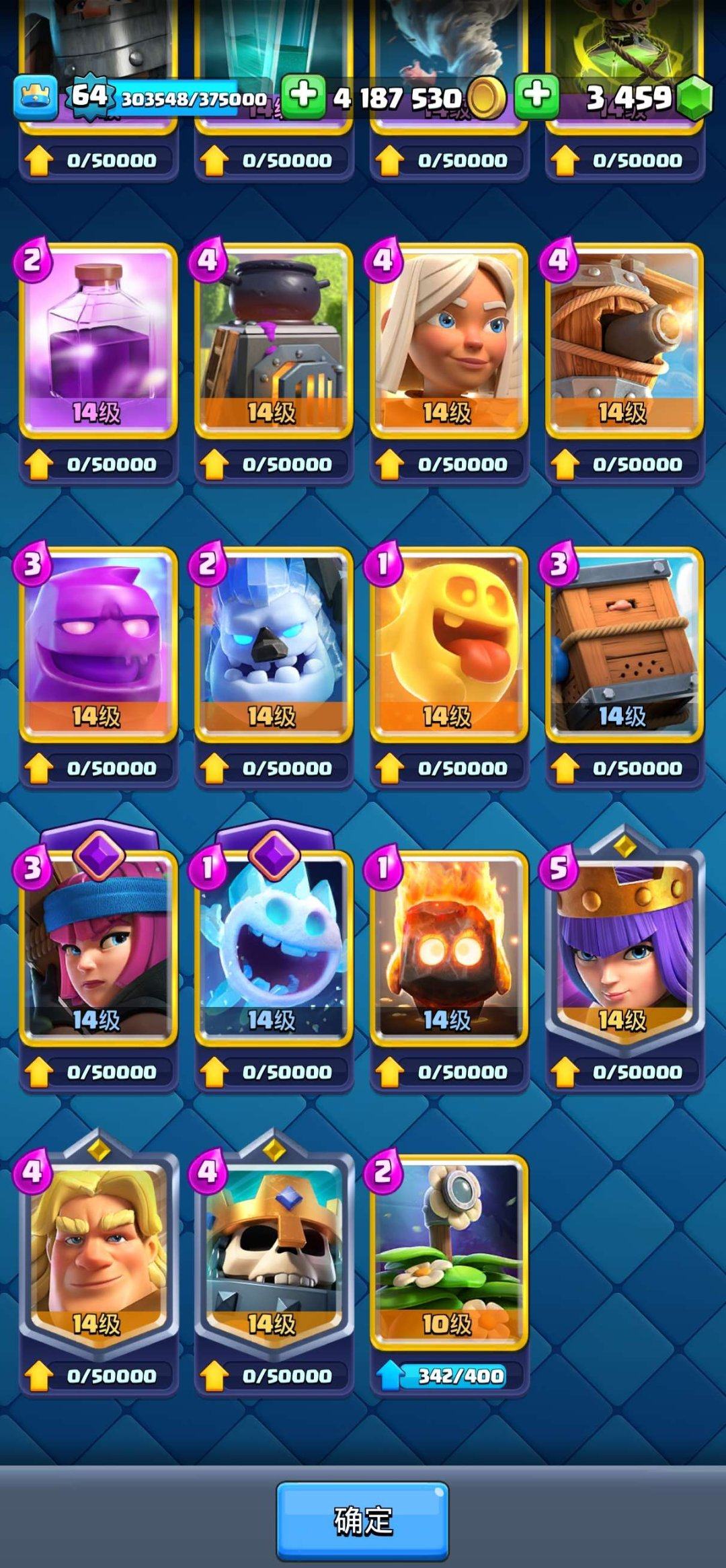The height and width of the screenshot is (1568, 726).
Task: Select the Fire Spirit card
Action: click(x=449, y=948)
